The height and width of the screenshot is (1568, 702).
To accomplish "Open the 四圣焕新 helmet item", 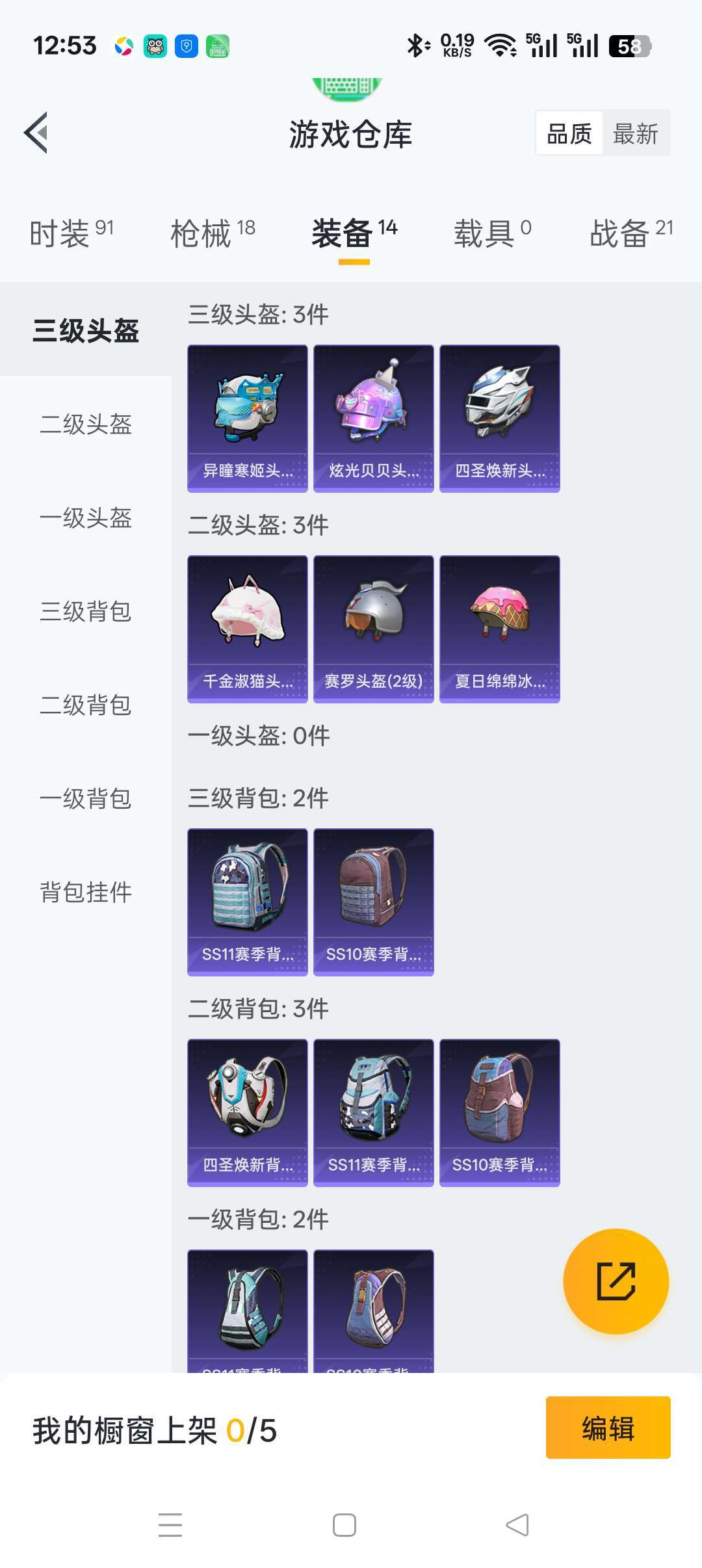I will 499,416.
